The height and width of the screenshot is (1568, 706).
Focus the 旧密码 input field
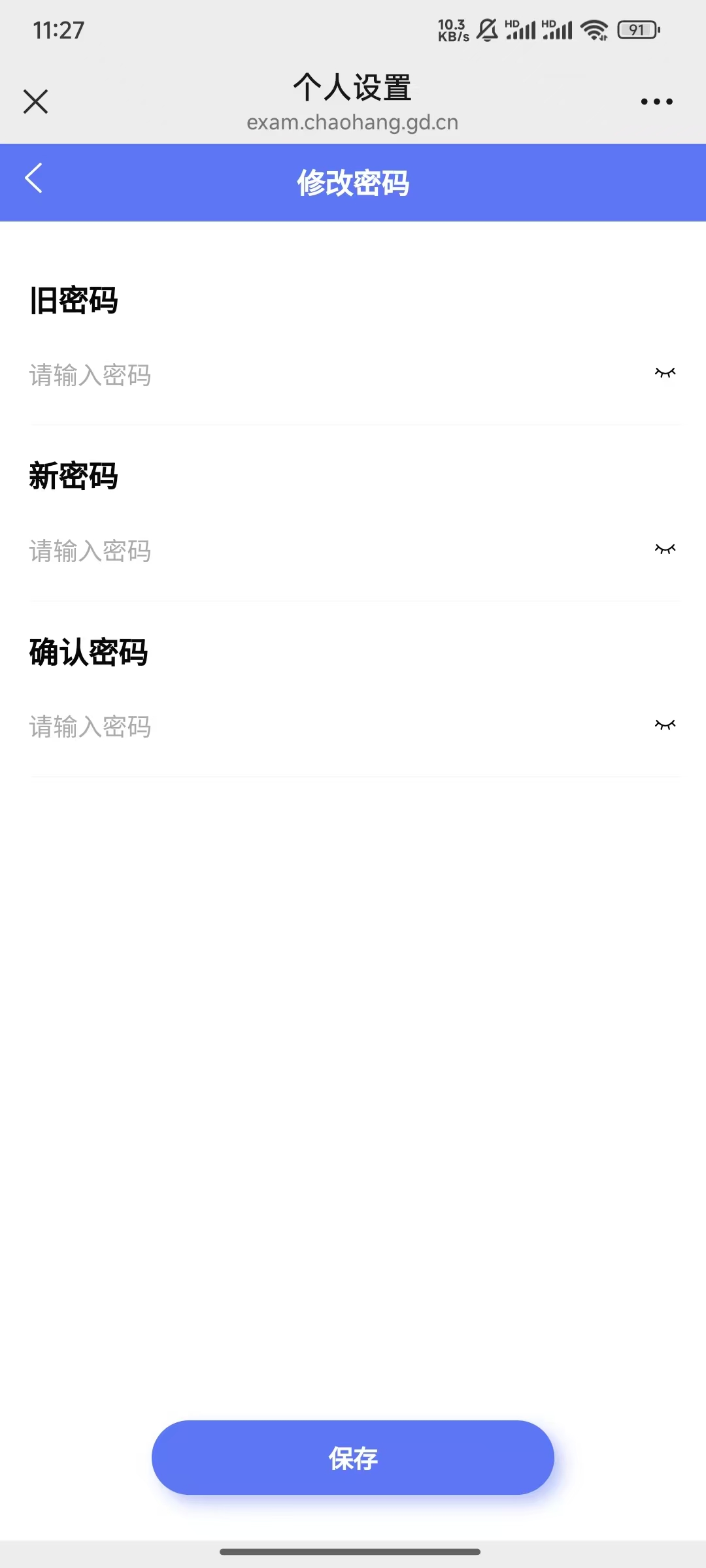327,376
